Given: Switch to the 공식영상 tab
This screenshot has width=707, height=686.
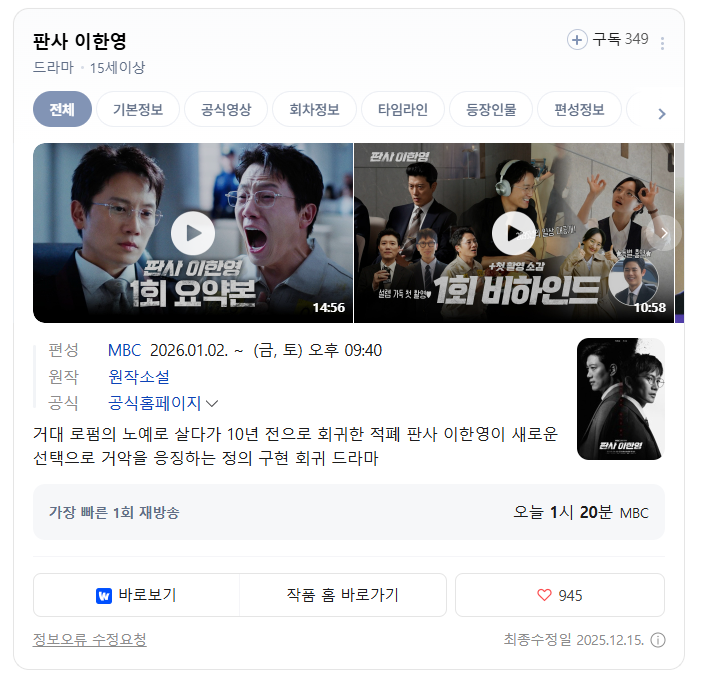Looking at the screenshot, I should coord(226,110).
